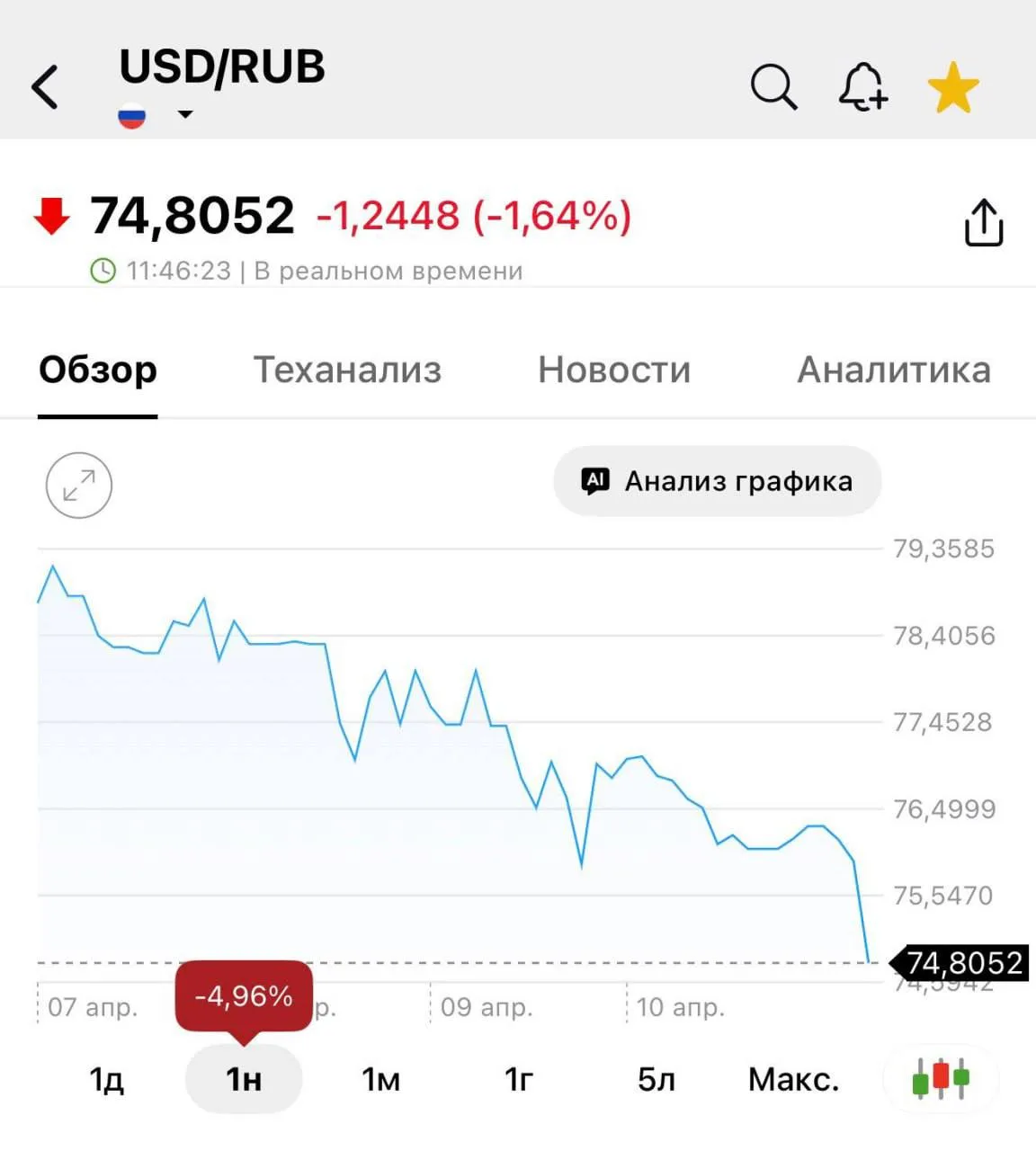Image resolution: width=1036 pixels, height=1151 pixels.
Task: Share this quote using the share icon
Action: point(983,223)
